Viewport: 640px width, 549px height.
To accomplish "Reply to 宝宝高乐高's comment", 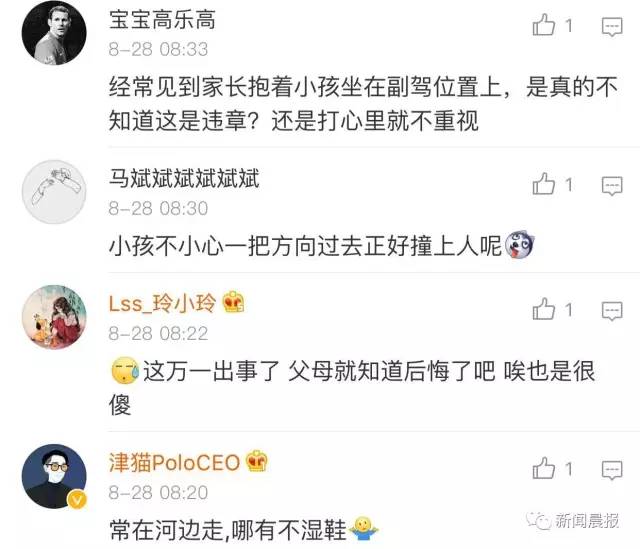I will [x=611, y=25].
